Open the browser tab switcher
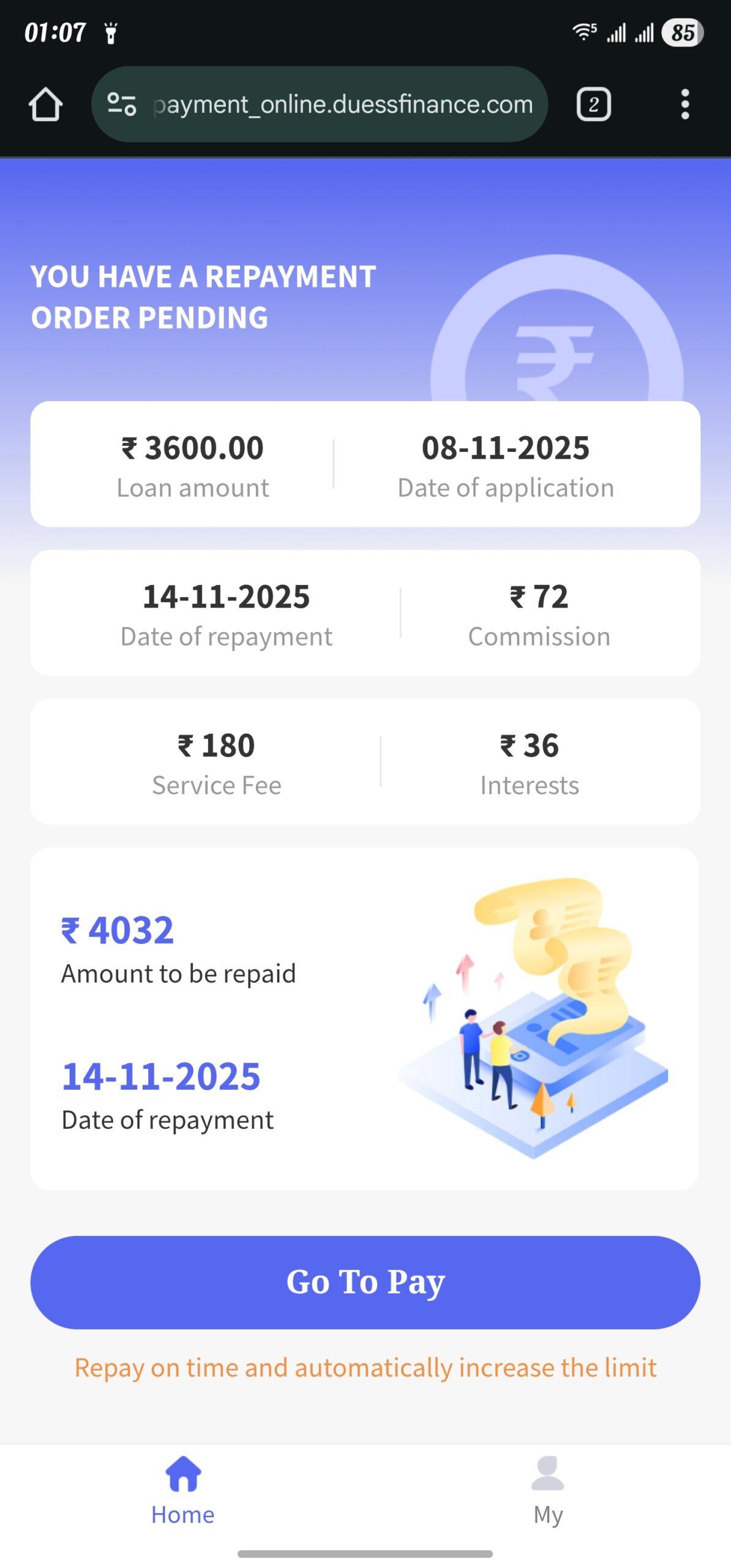The width and height of the screenshot is (731, 1568). point(593,104)
